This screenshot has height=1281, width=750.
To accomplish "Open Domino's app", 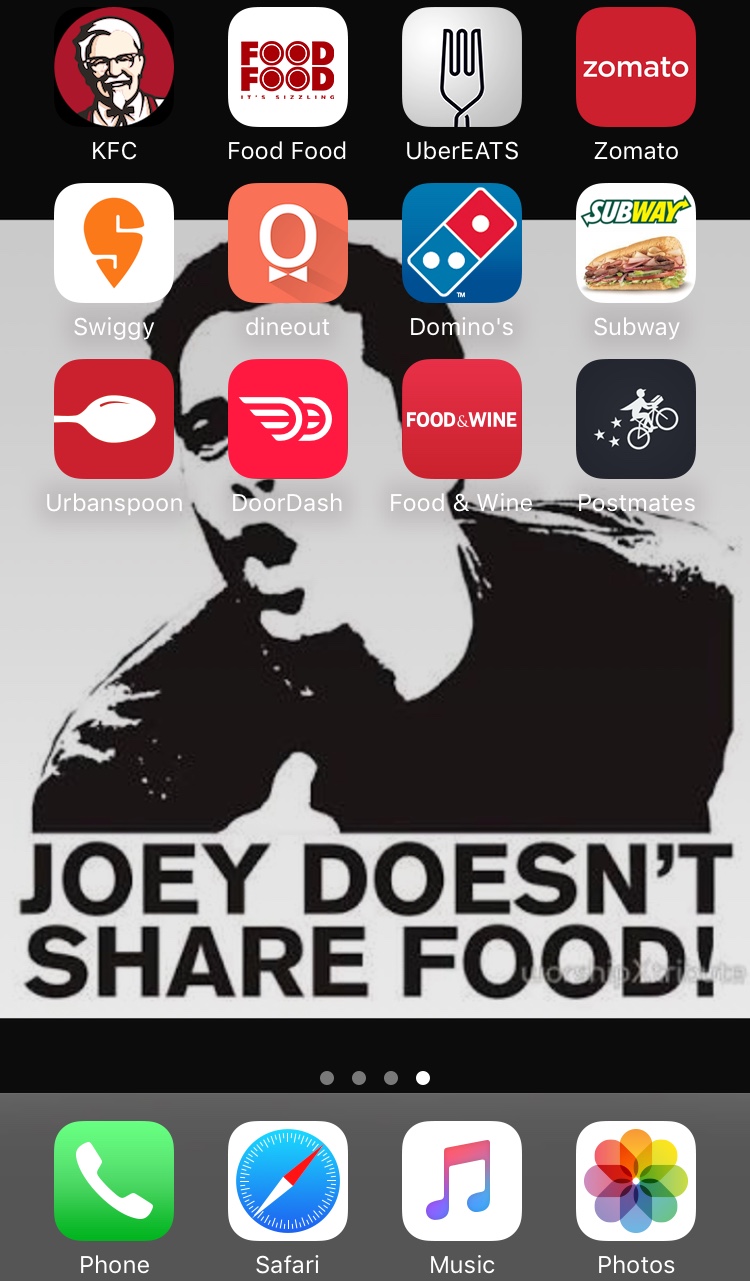I will [x=462, y=243].
